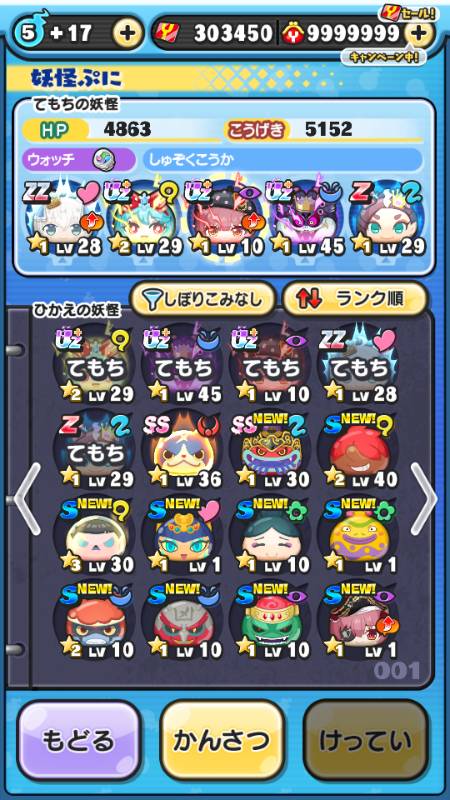Image resolution: width=450 pixels, height=800 pixels.
Task: View しゅぞくこうか tribe effects
Action: [x=283, y=160]
